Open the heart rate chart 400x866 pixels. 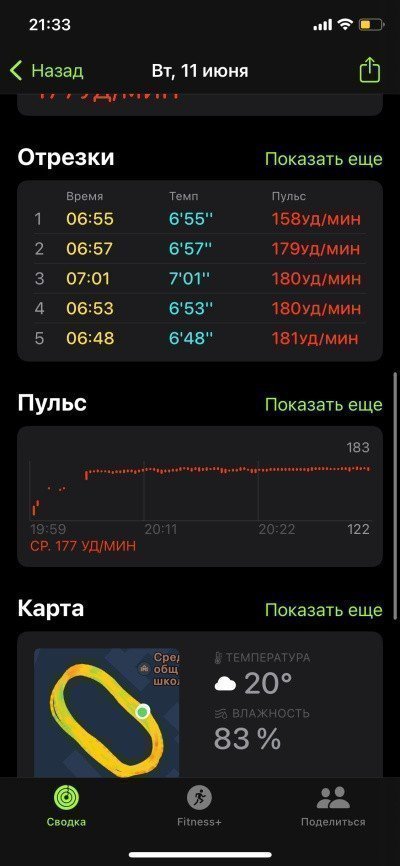tap(200, 496)
